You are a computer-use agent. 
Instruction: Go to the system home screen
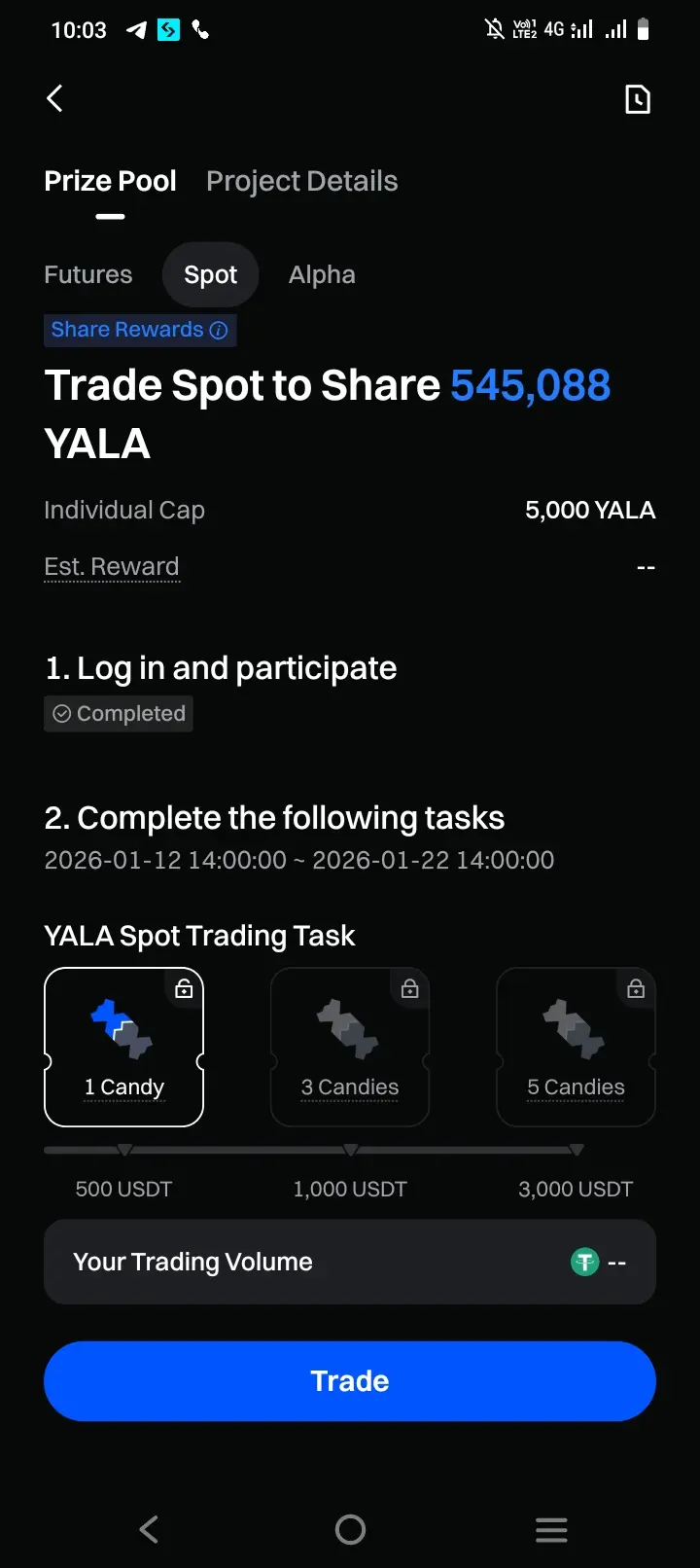coord(350,1530)
